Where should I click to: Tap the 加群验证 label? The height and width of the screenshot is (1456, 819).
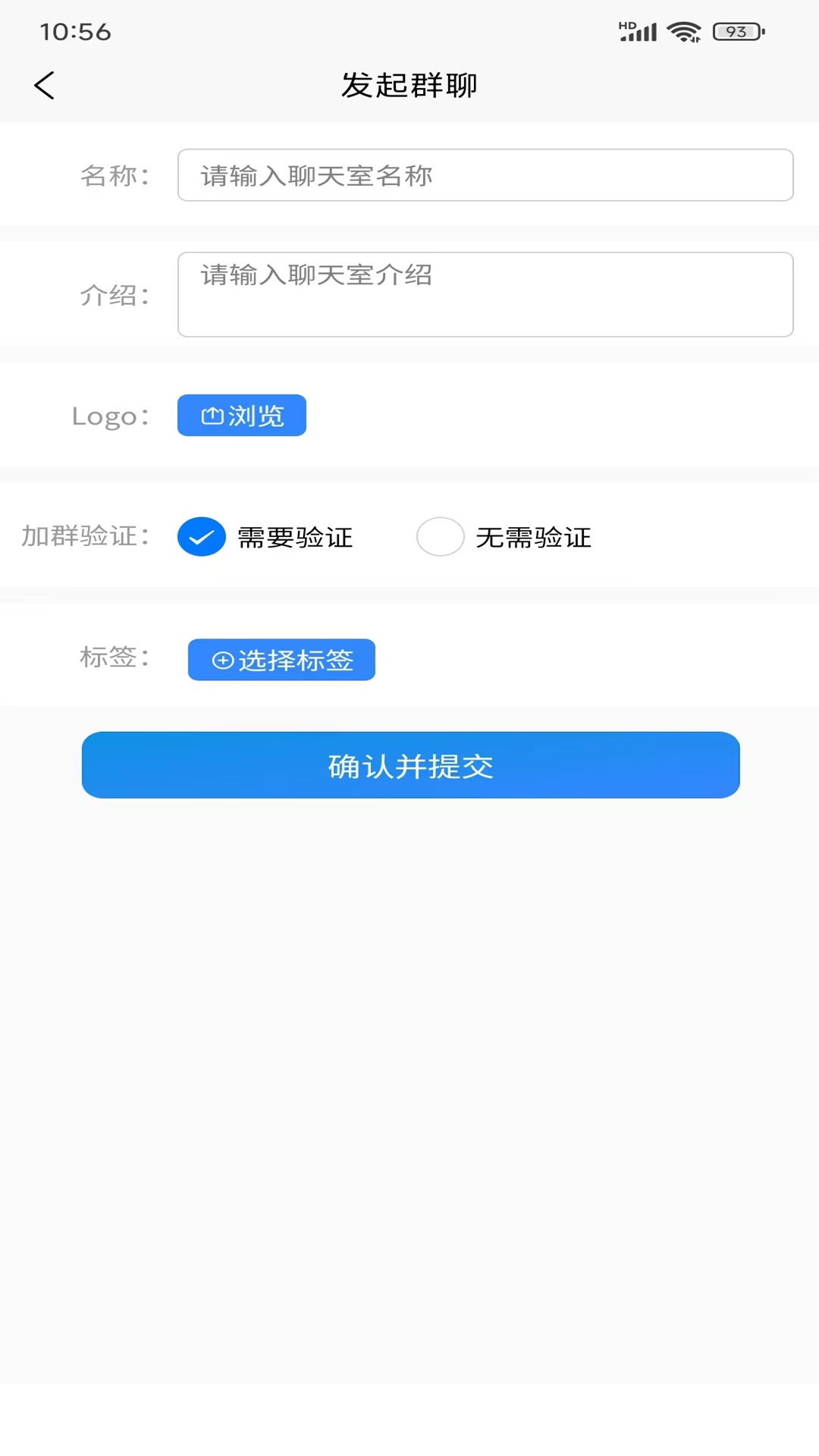click(82, 537)
